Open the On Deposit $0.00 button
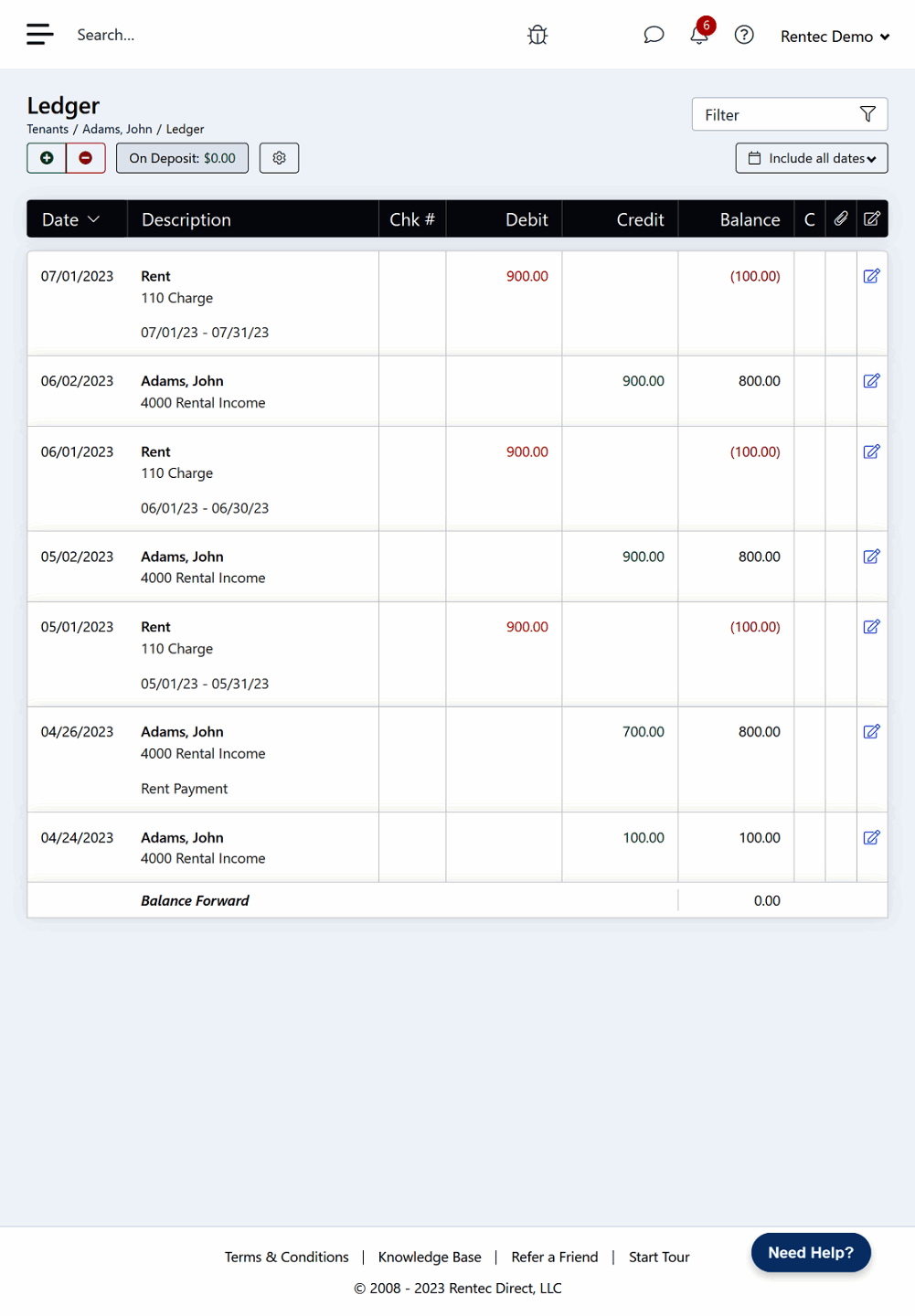The width and height of the screenshot is (915, 1316). point(182,158)
